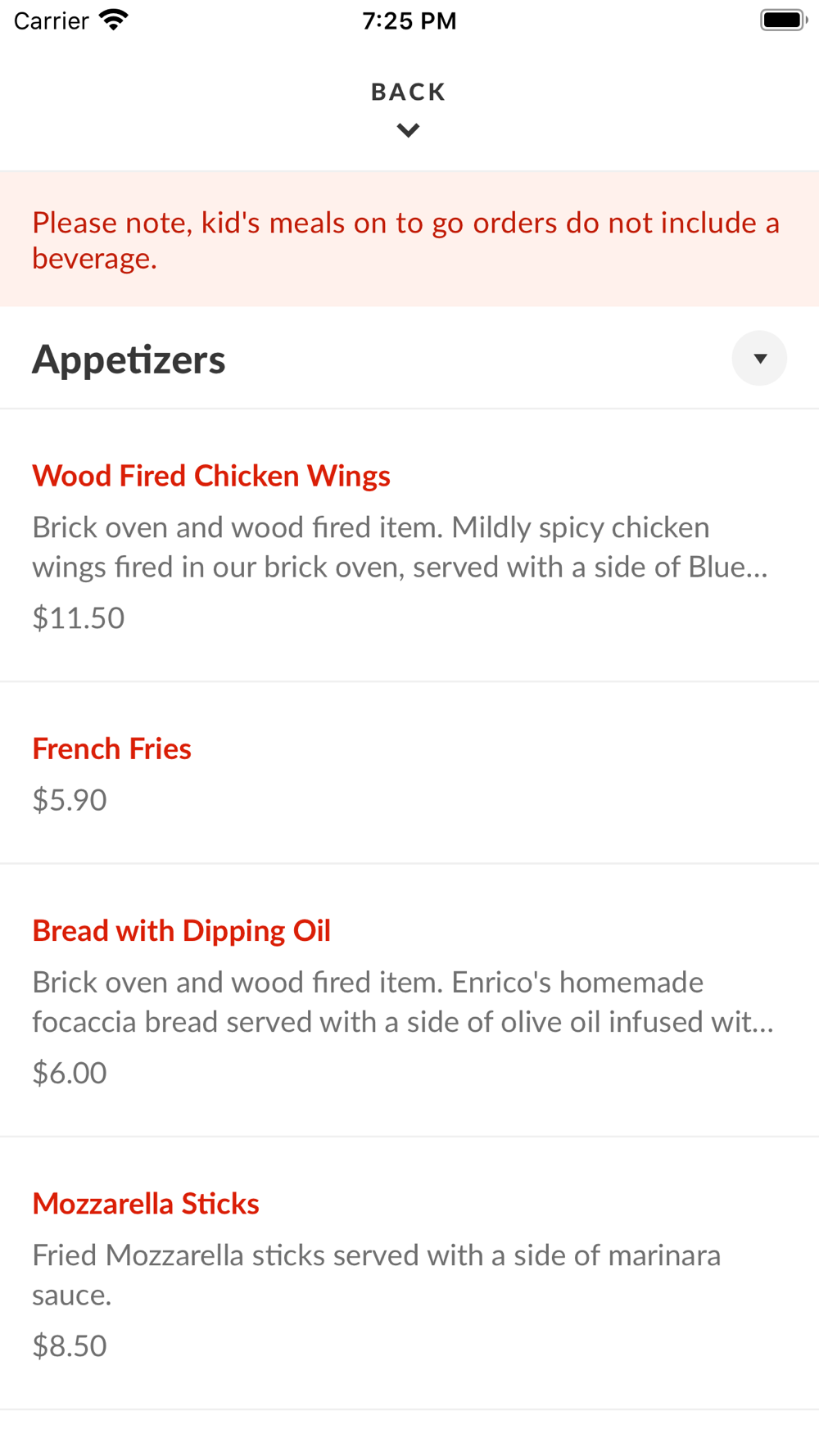Viewport: 819px width, 1456px height.
Task: Open the Appetizers category dropdown
Action: point(758,359)
